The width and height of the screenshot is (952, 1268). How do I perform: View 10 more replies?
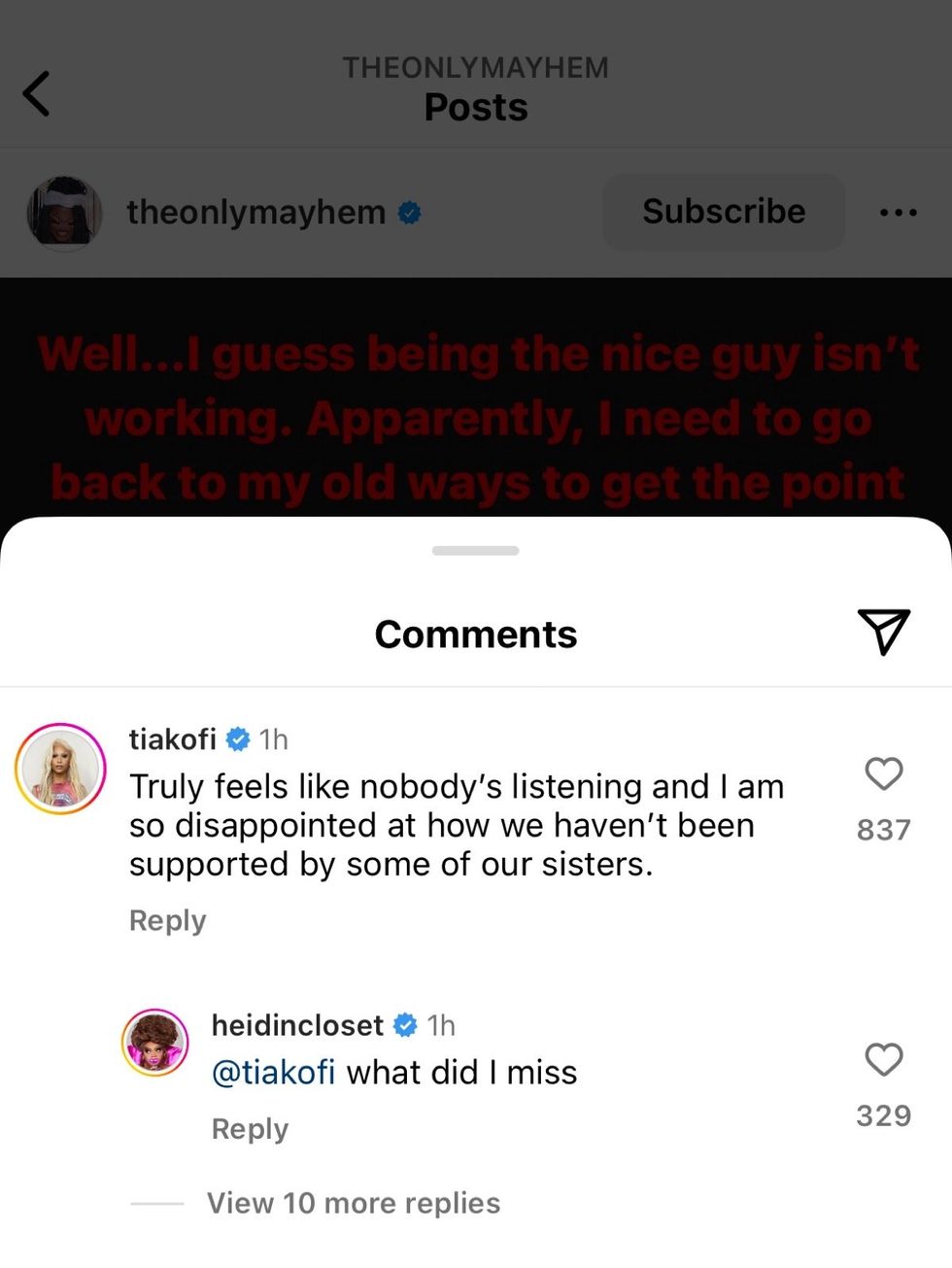(353, 1203)
